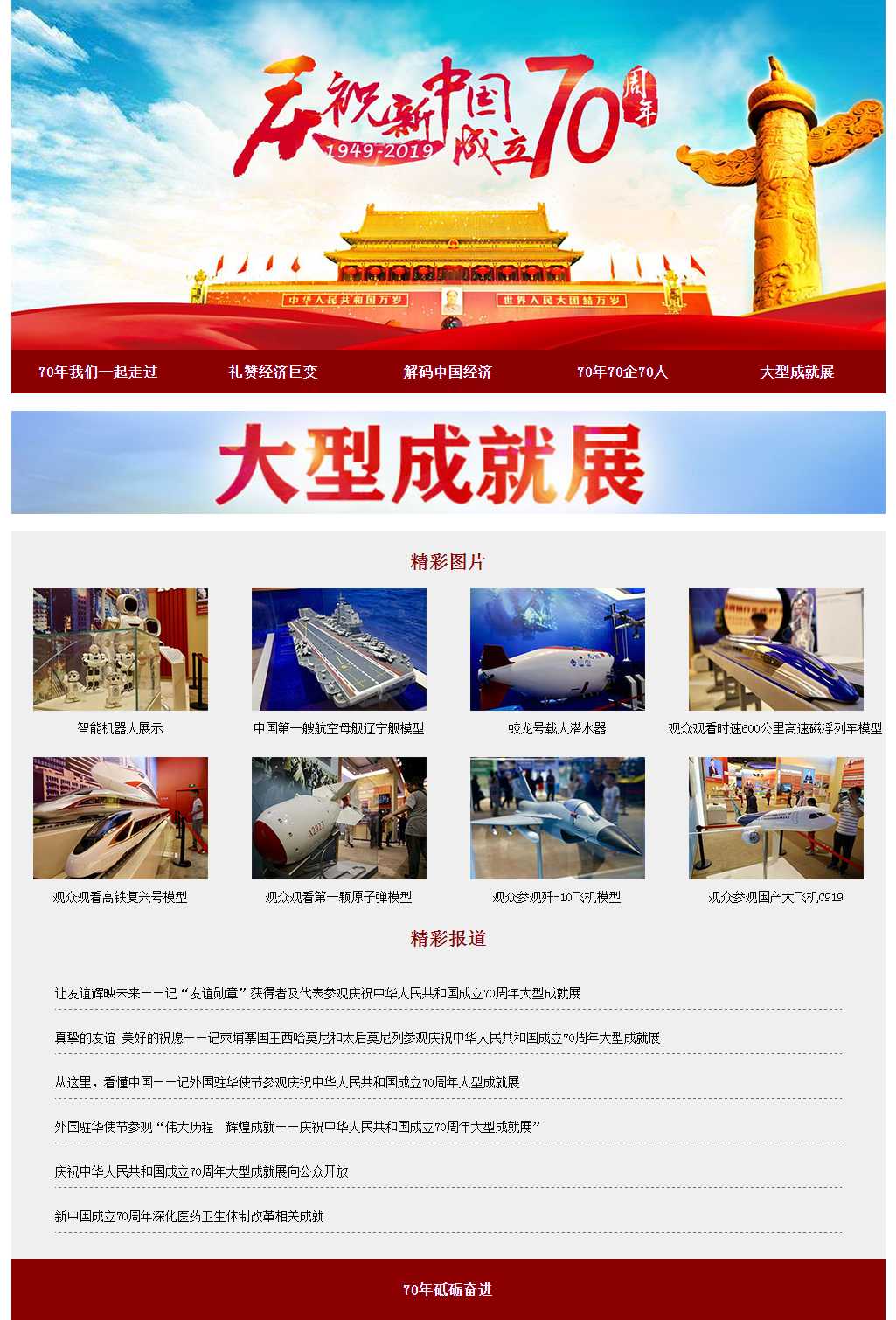The width and height of the screenshot is (896, 1320).
Task: View the 第一颗原子弹模型 photo
Action: (339, 818)
